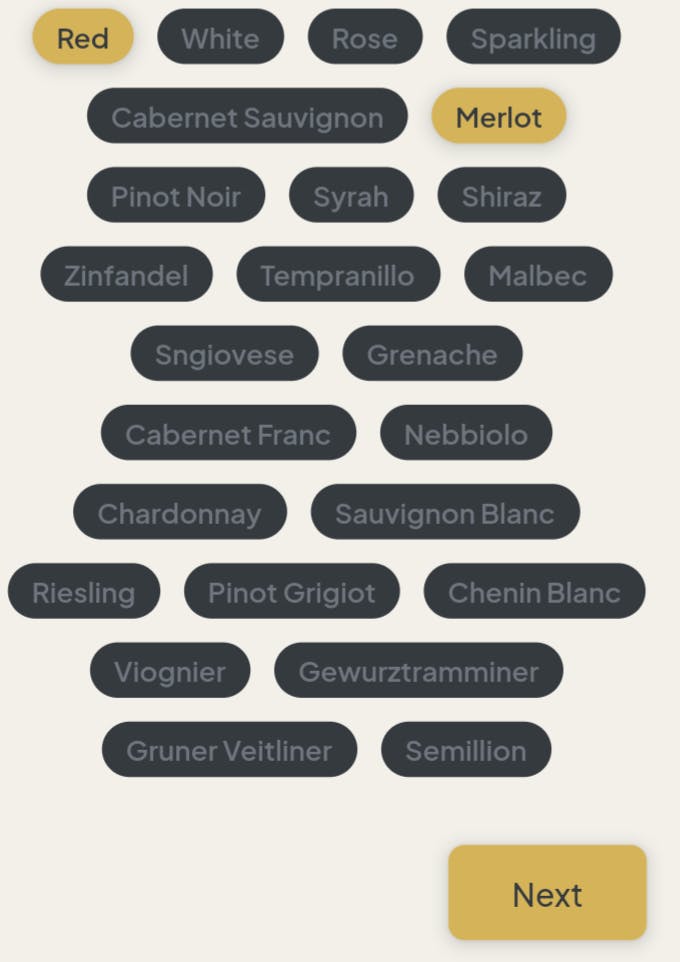This screenshot has width=680, height=962.
Task: Select the Grenache chip
Action: 432,354
